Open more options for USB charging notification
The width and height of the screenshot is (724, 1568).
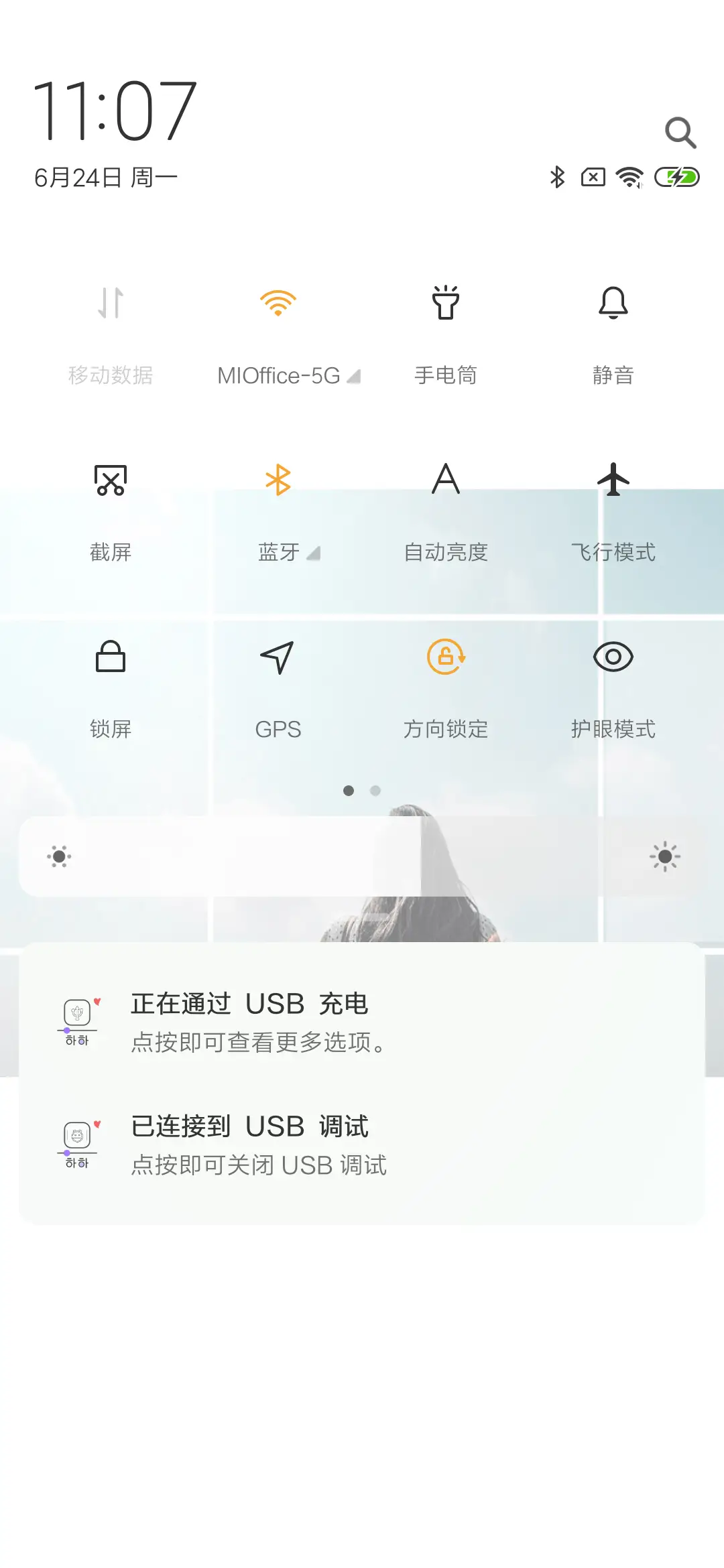click(362, 1019)
